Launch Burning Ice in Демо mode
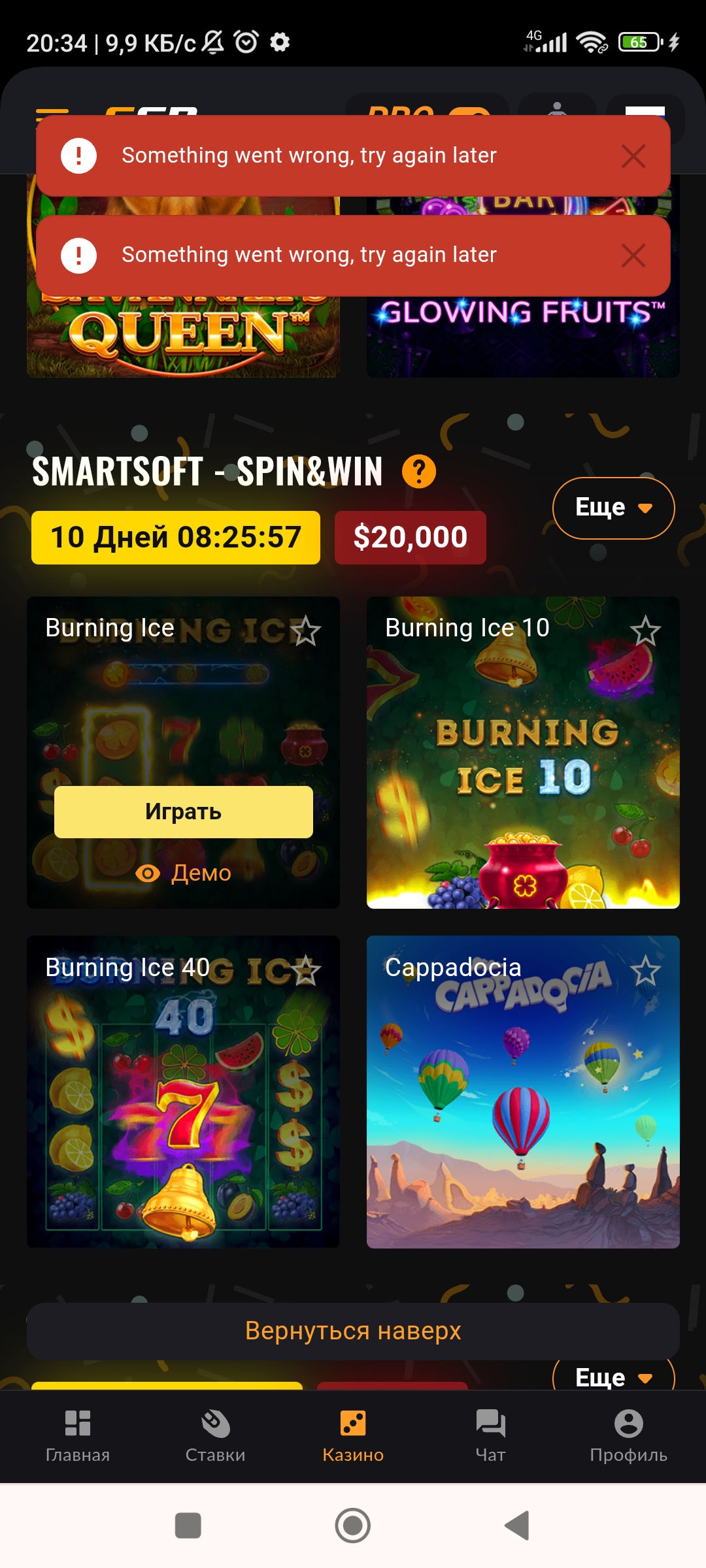This screenshot has height=1568, width=706. click(x=183, y=873)
